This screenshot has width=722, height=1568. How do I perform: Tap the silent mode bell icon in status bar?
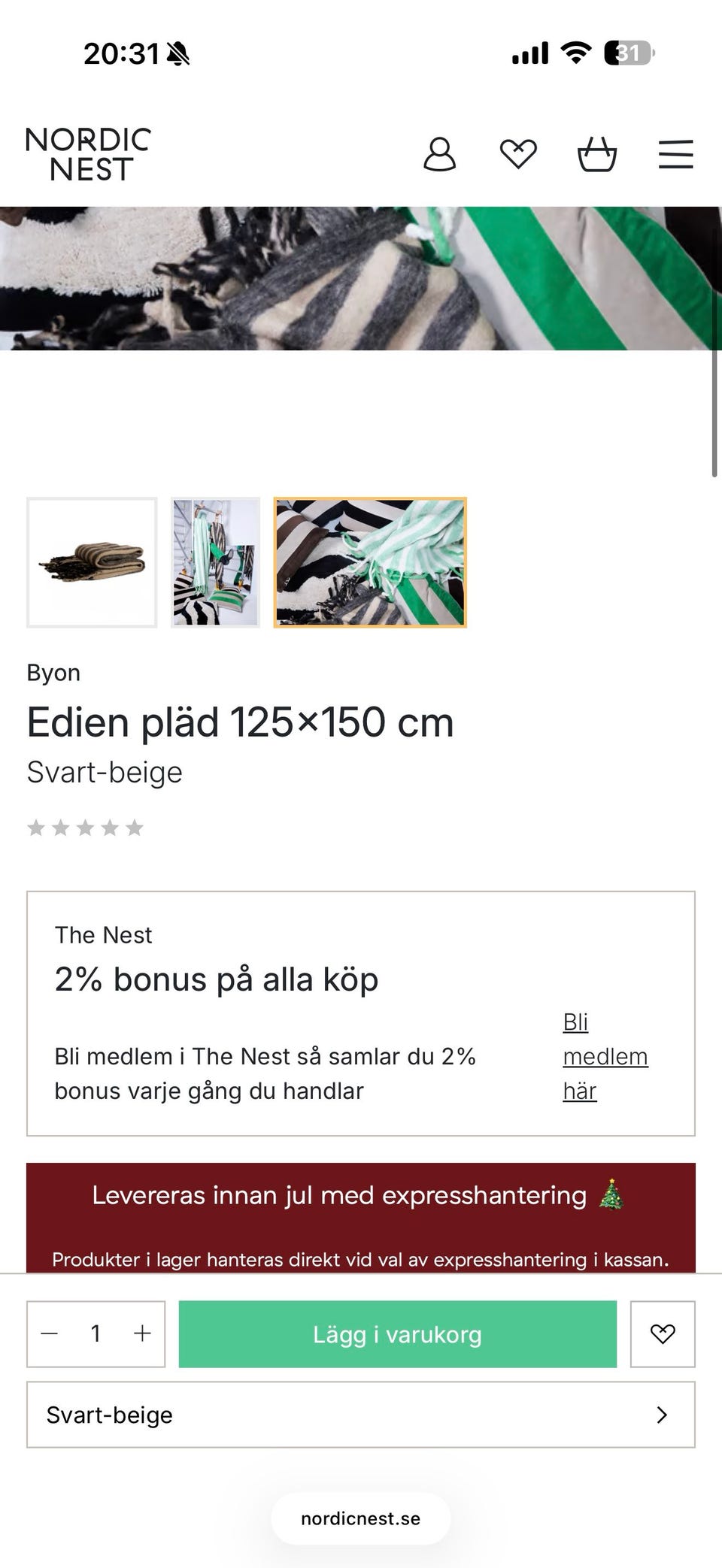tap(177, 54)
